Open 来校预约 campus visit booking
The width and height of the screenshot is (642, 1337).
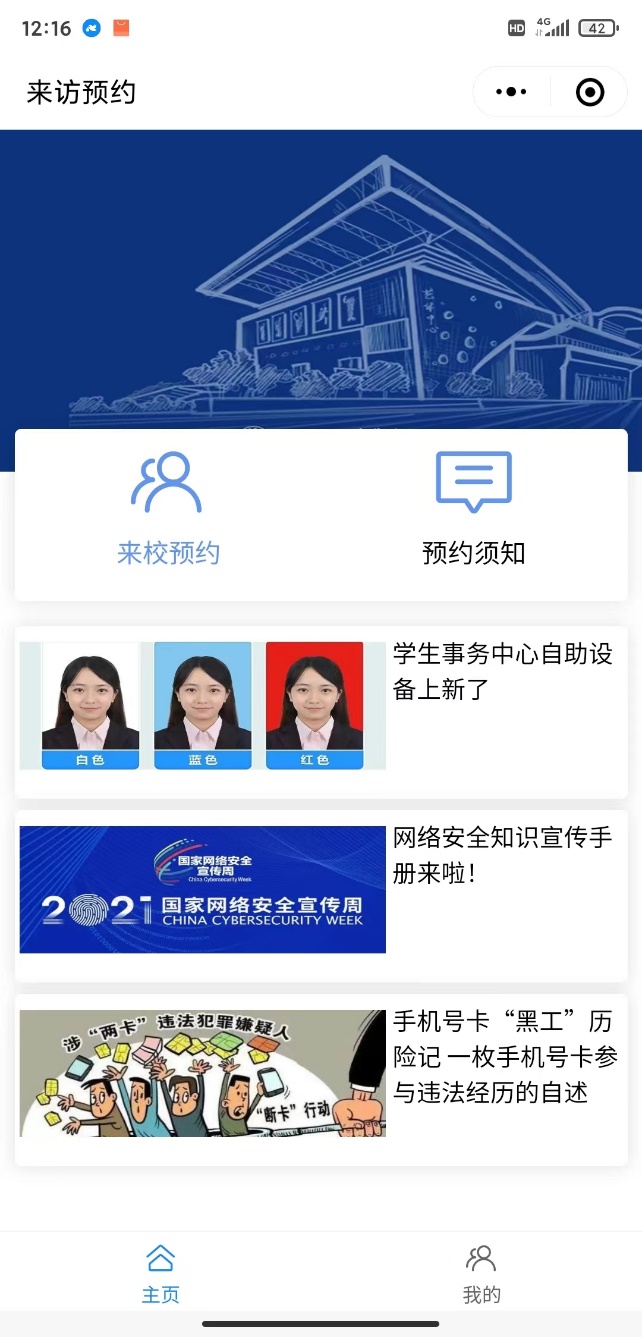tap(168, 510)
